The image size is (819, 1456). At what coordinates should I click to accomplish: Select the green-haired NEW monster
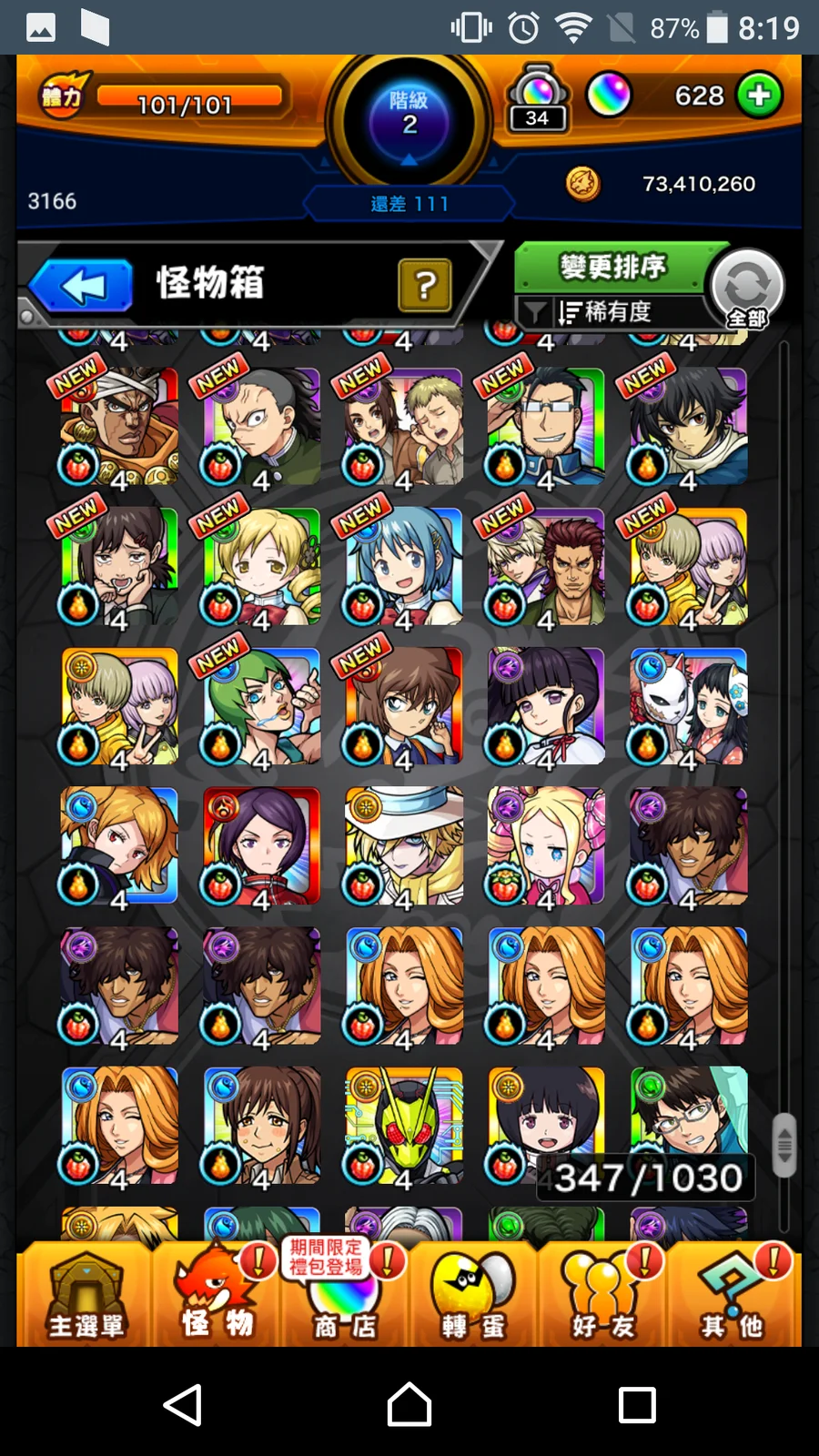(262, 705)
